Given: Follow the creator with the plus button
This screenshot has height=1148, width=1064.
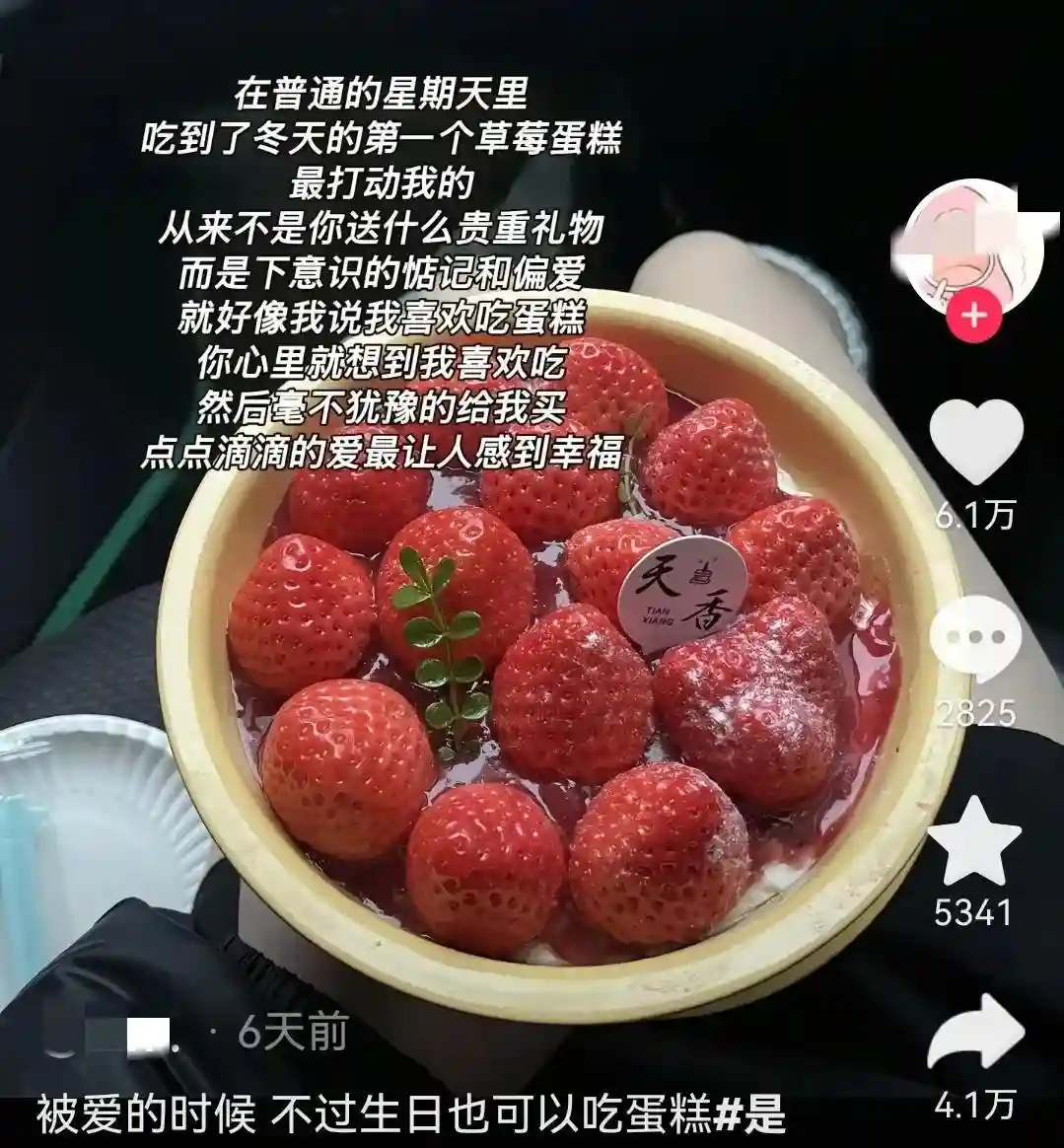Looking at the screenshot, I should click(973, 316).
